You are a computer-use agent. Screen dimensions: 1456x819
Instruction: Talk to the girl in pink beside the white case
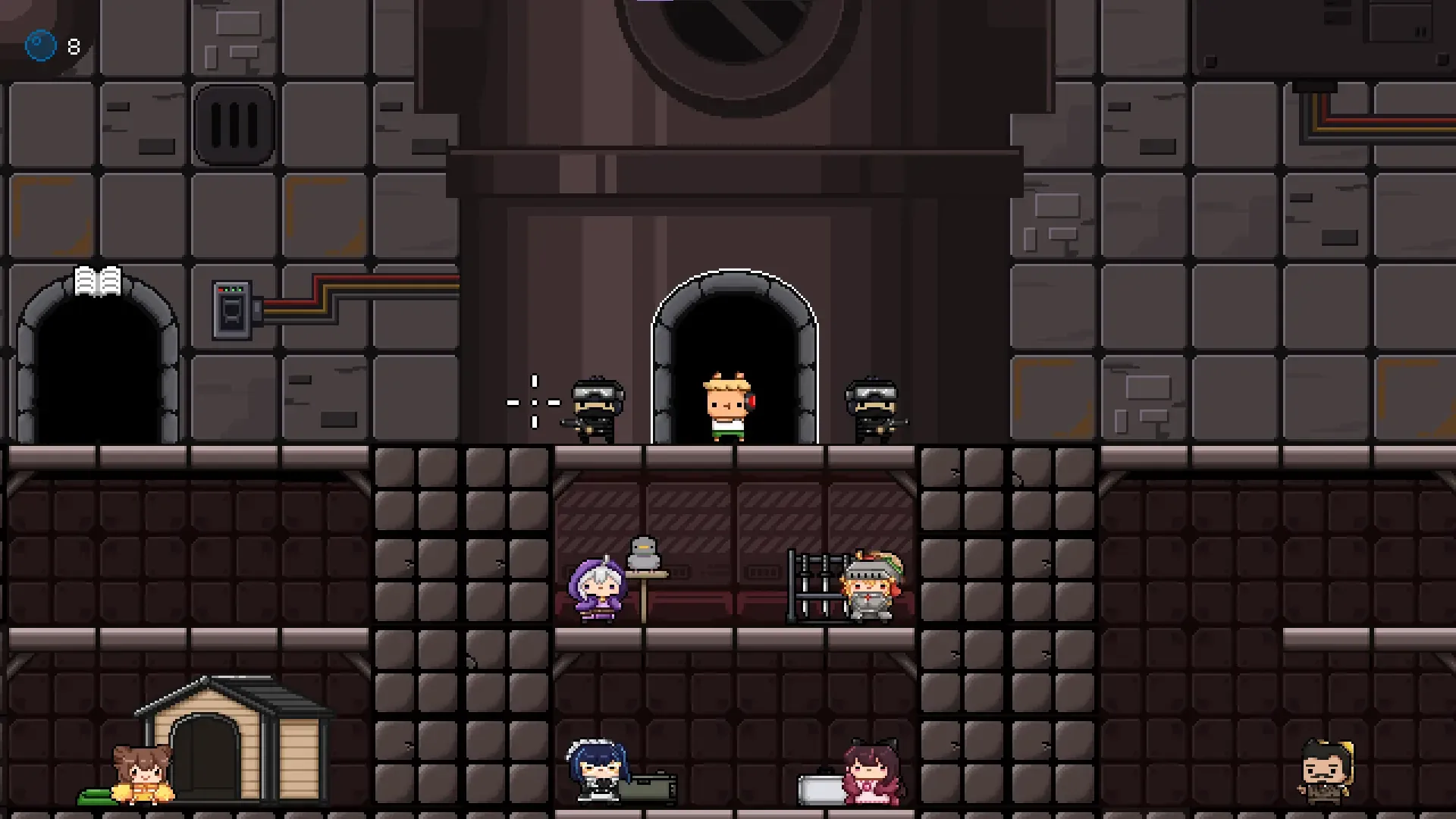point(873,773)
